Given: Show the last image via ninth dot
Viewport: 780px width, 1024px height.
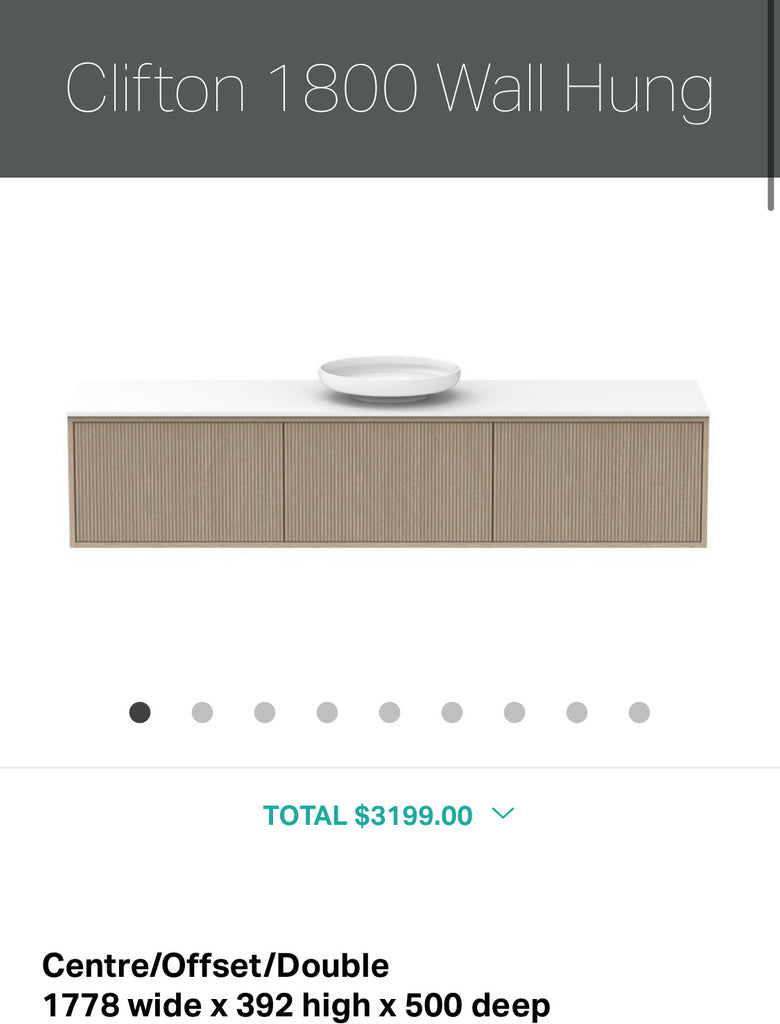Looking at the screenshot, I should pyautogui.click(x=639, y=712).
